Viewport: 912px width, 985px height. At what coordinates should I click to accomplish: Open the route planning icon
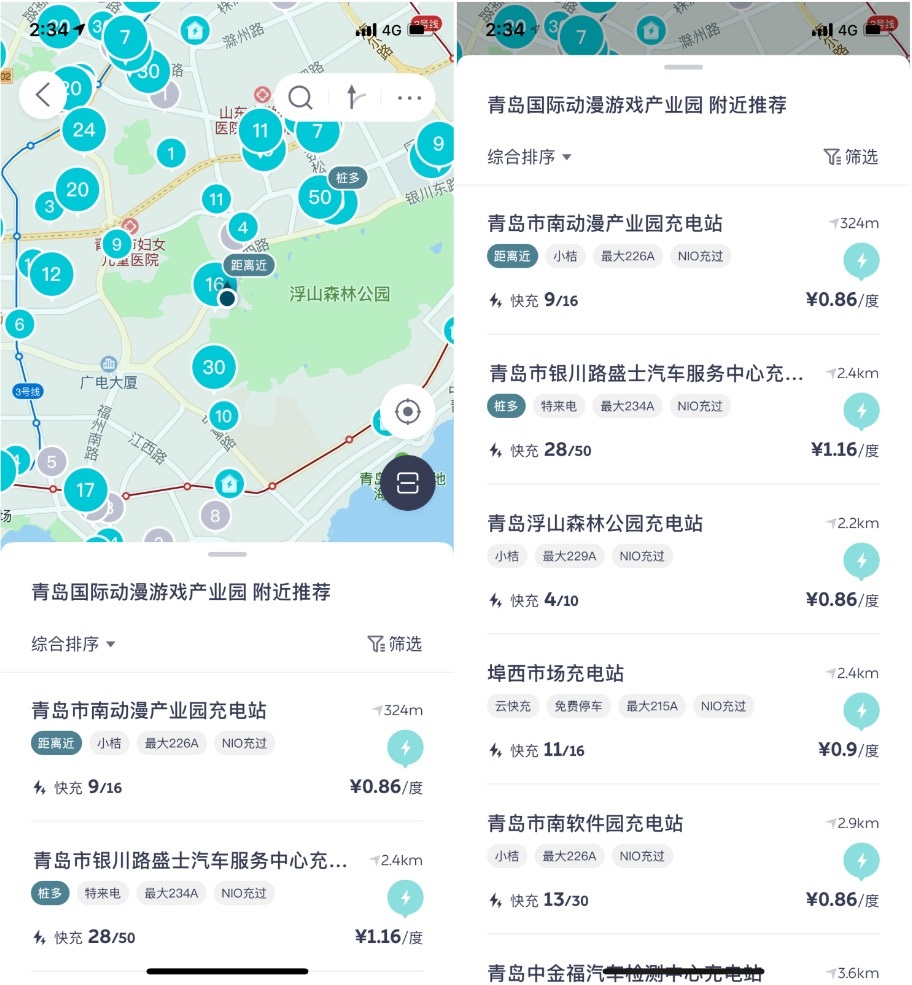pyautogui.click(x=352, y=98)
